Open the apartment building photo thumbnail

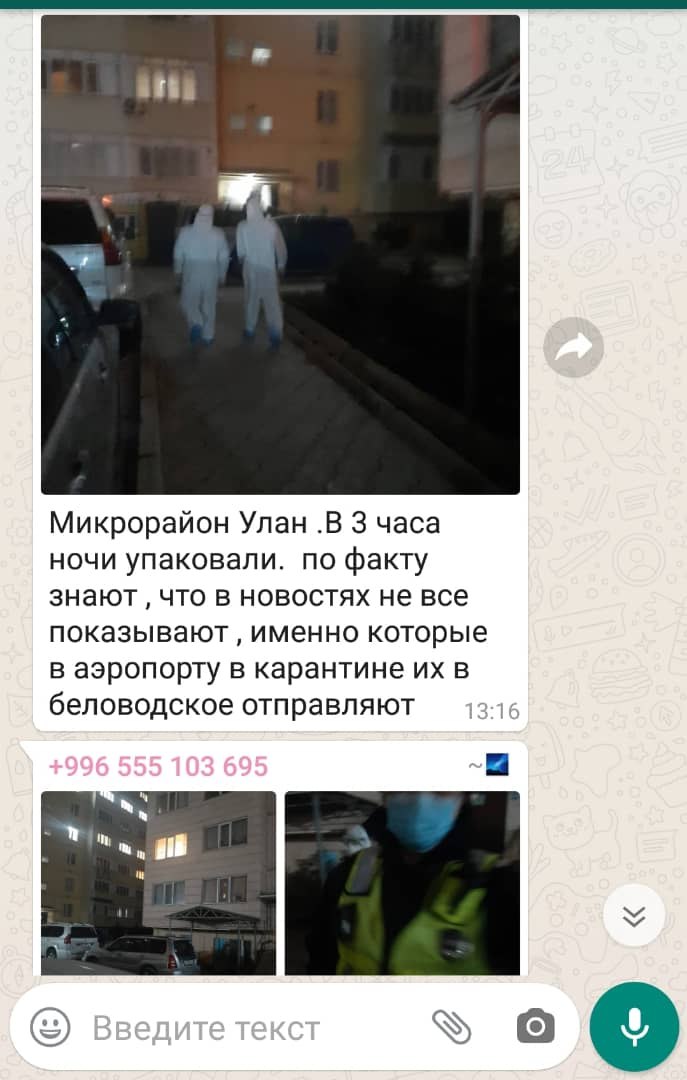coord(158,882)
